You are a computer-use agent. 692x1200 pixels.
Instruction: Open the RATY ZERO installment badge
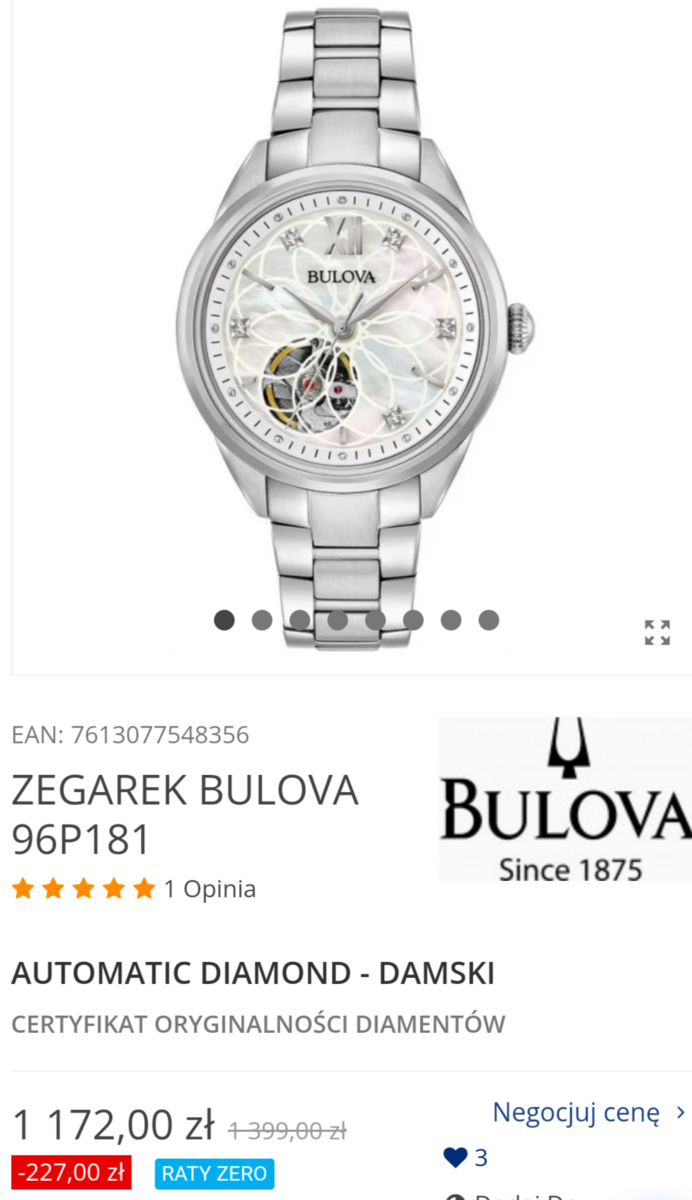[214, 1173]
